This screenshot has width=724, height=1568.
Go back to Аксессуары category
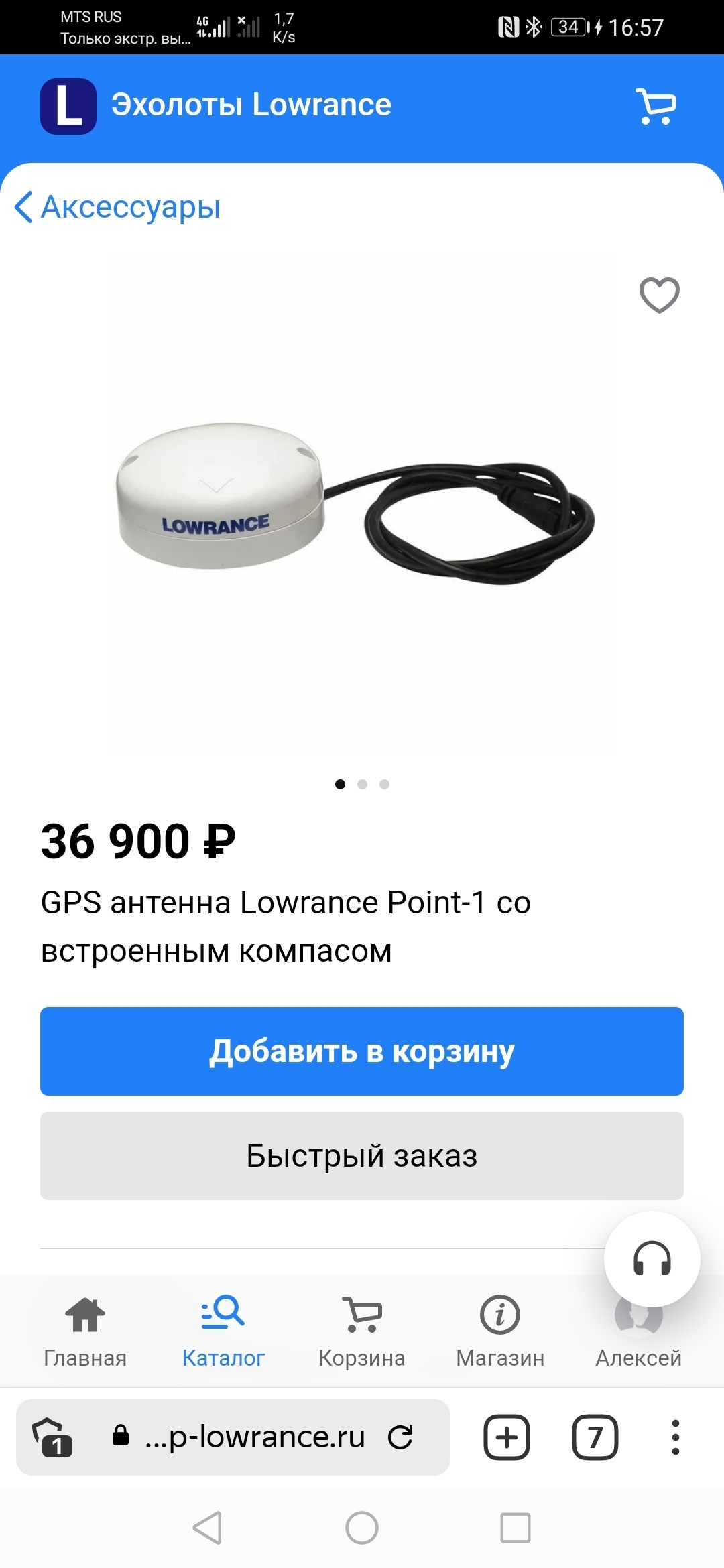118,206
